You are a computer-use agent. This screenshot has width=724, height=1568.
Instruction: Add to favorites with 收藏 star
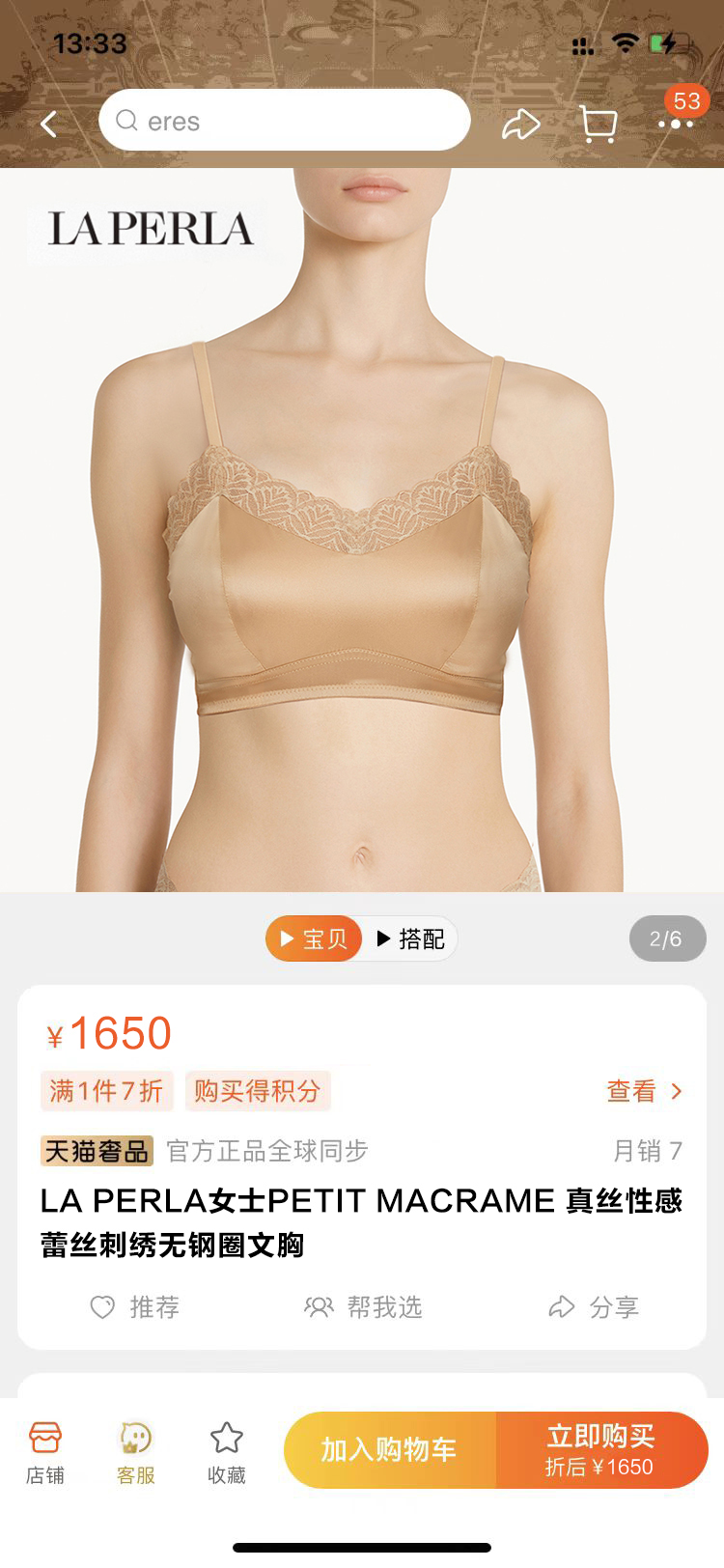[227, 1452]
